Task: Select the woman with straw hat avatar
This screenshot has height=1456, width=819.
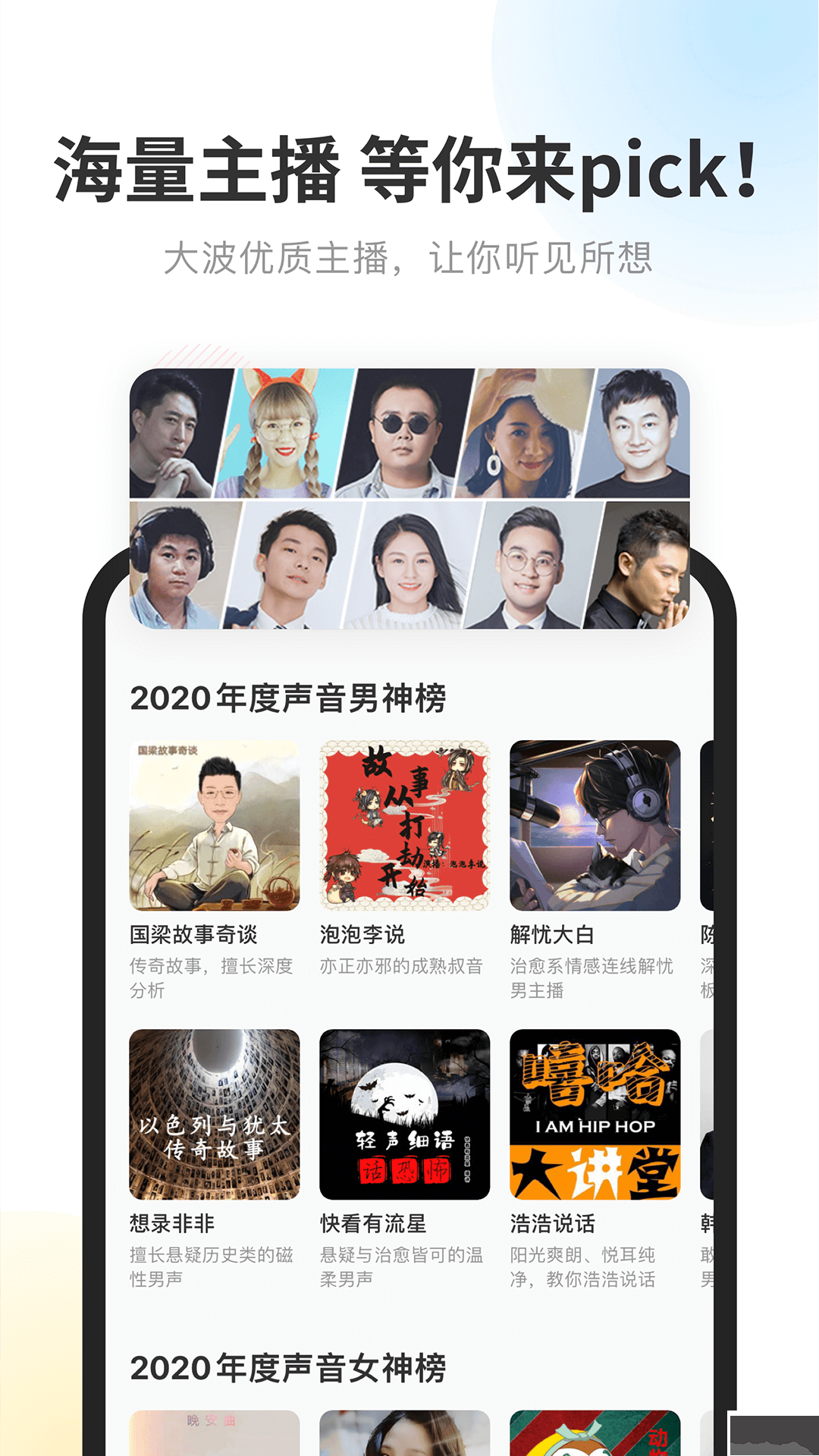Action: [523, 434]
